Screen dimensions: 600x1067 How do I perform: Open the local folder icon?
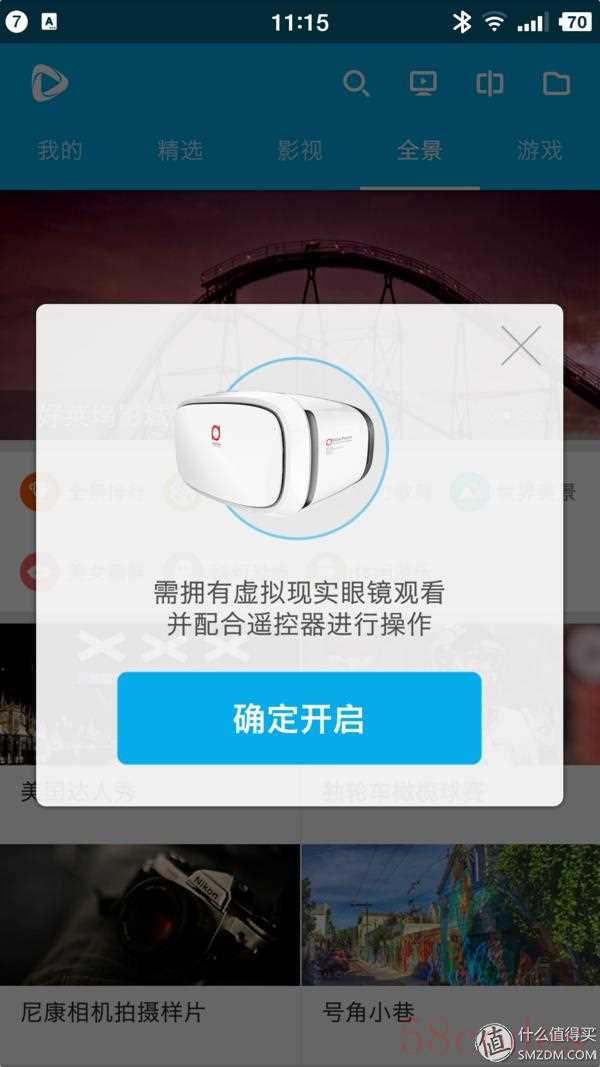pos(556,84)
